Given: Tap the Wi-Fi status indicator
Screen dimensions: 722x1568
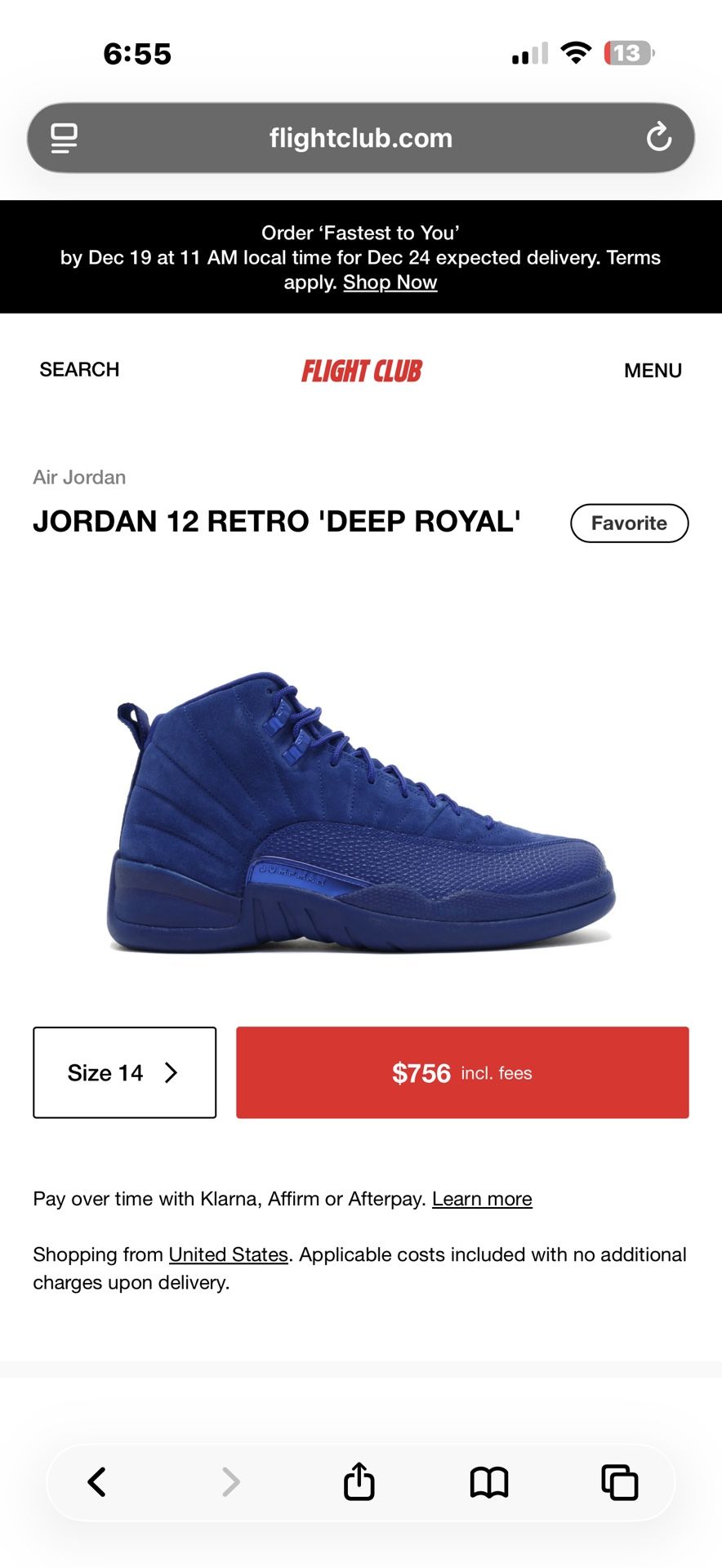Looking at the screenshot, I should pyautogui.click(x=576, y=52).
